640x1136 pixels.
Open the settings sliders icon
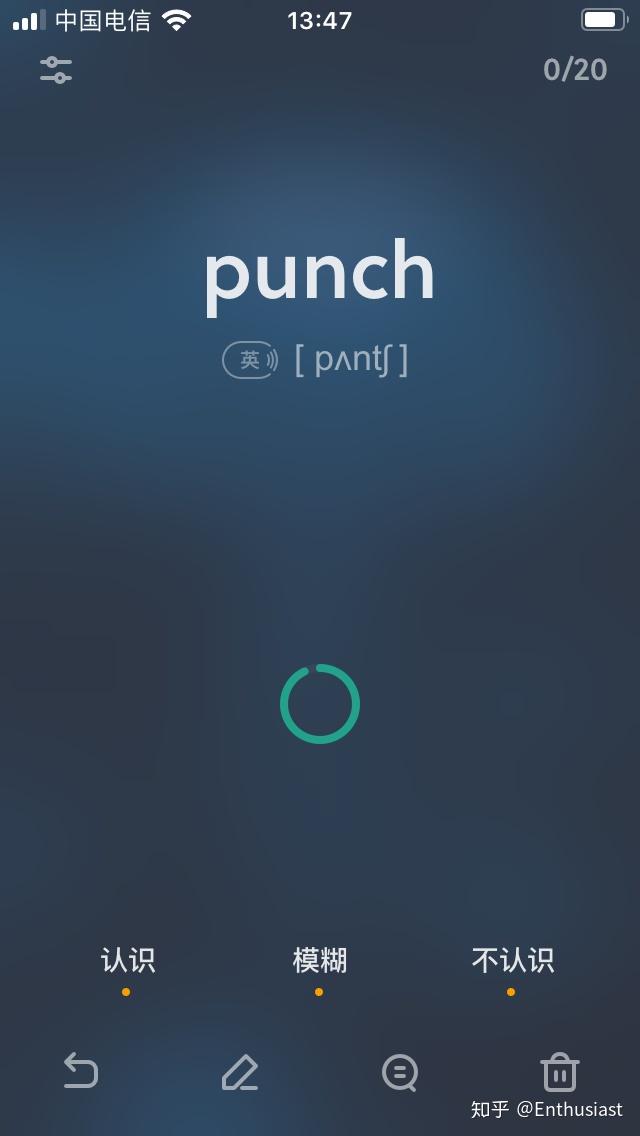point(56,70)
